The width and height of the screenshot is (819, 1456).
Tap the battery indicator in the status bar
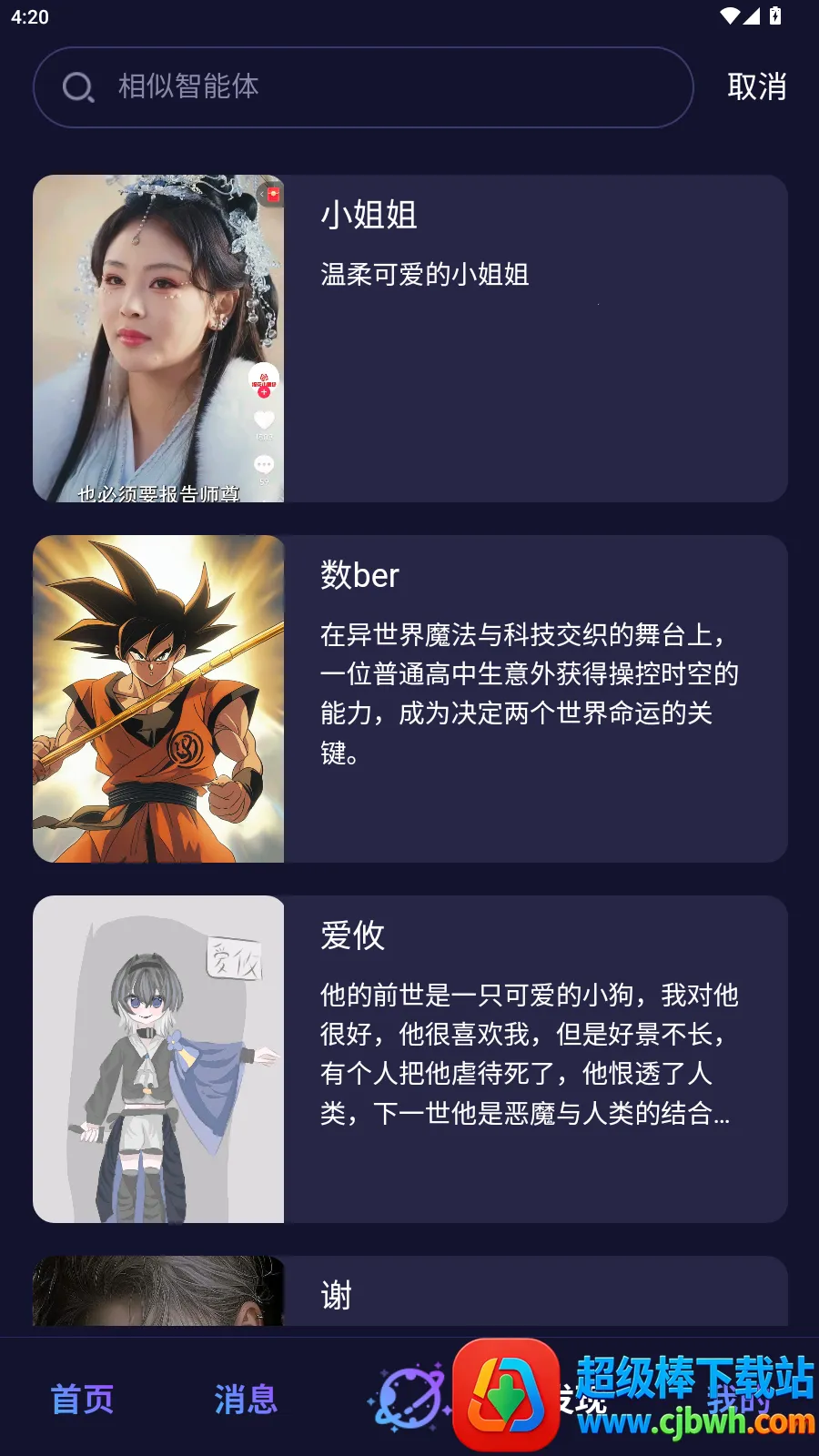[x=774, y=15]
